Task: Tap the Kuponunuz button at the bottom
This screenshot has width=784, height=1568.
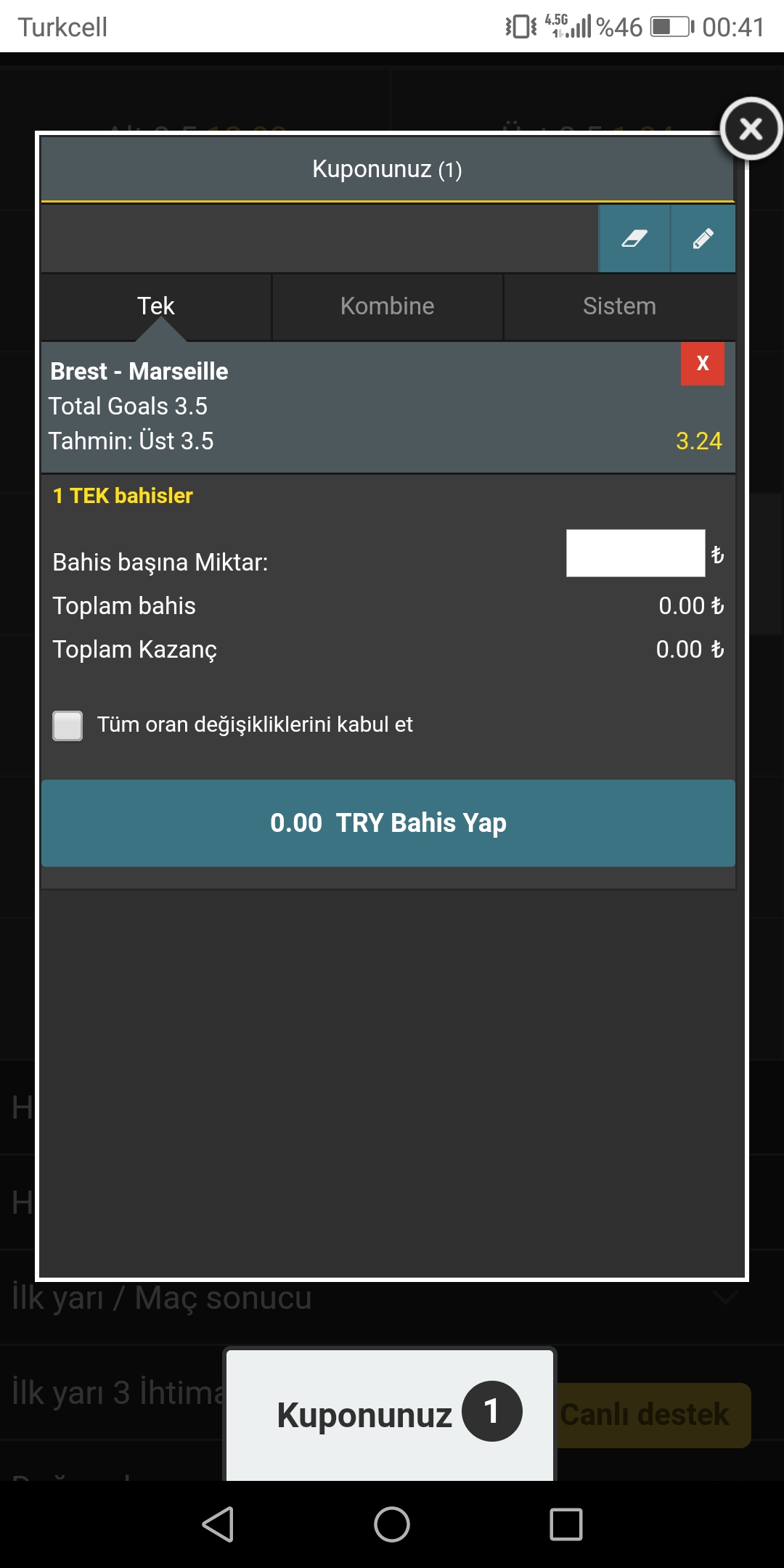Action: 391,1414
